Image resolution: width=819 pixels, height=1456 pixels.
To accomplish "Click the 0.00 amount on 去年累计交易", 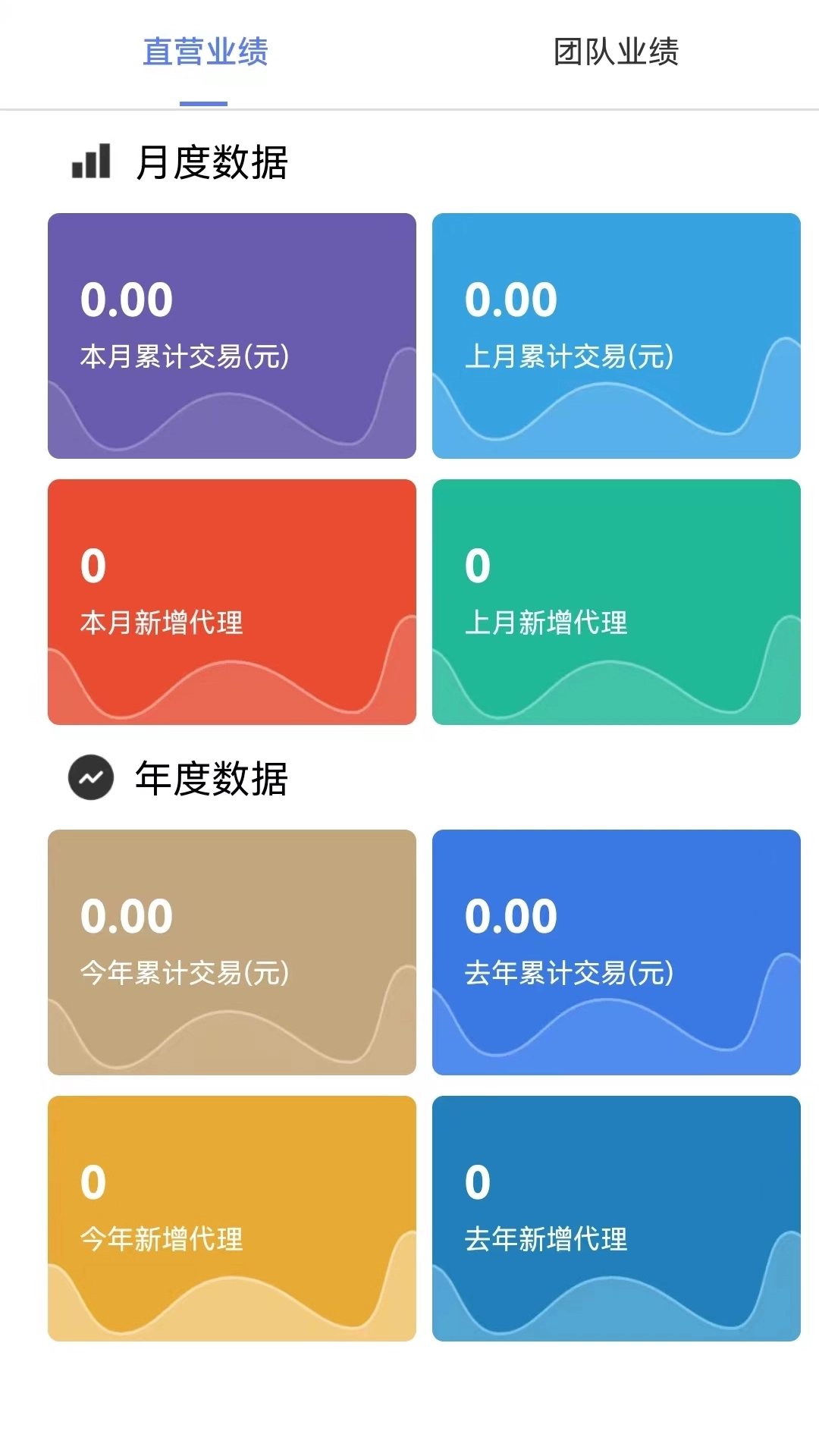I will click(510, 916).
